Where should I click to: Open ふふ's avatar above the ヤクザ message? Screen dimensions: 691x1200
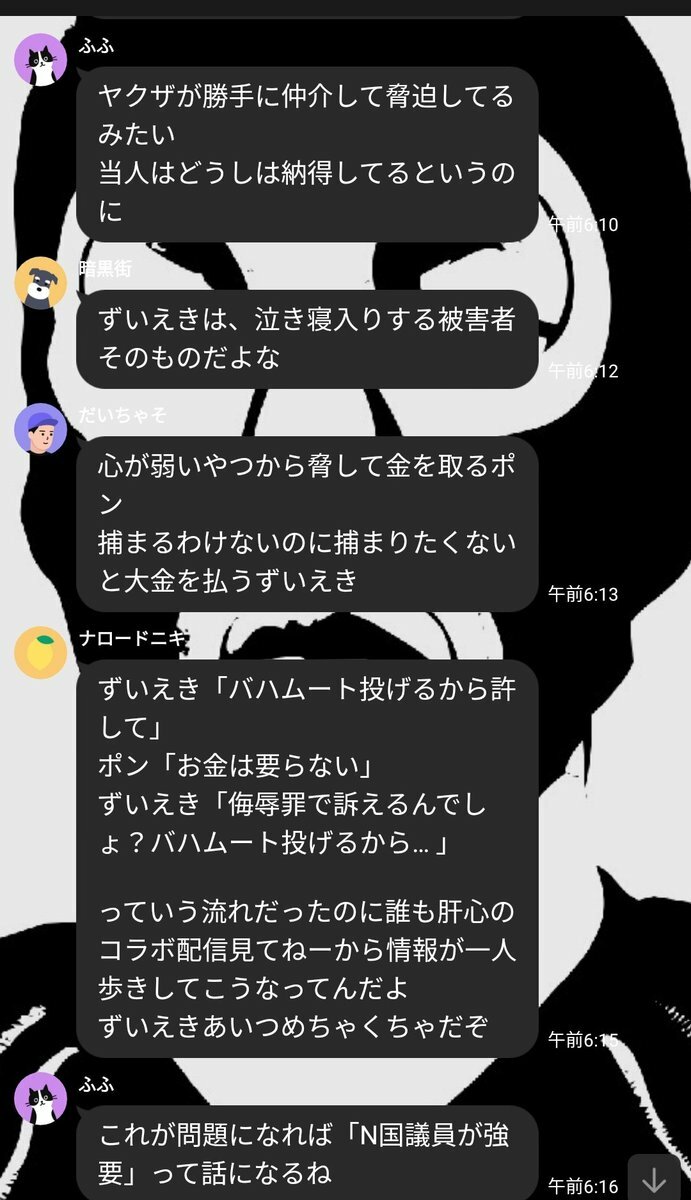point(41,60)
